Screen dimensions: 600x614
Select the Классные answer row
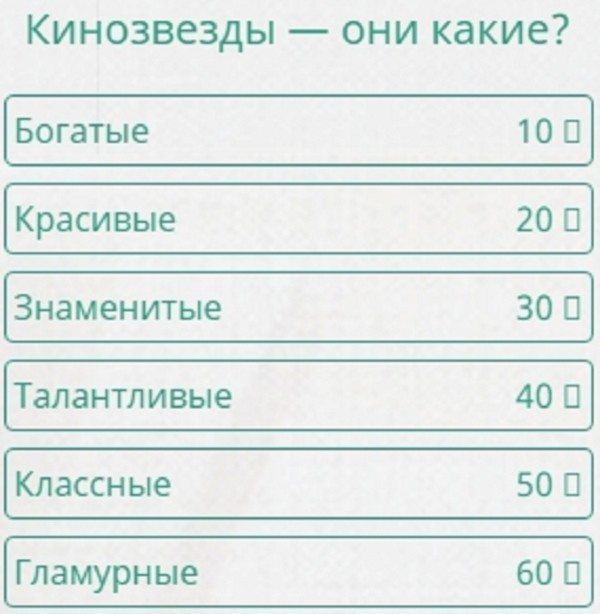[297, 485]
